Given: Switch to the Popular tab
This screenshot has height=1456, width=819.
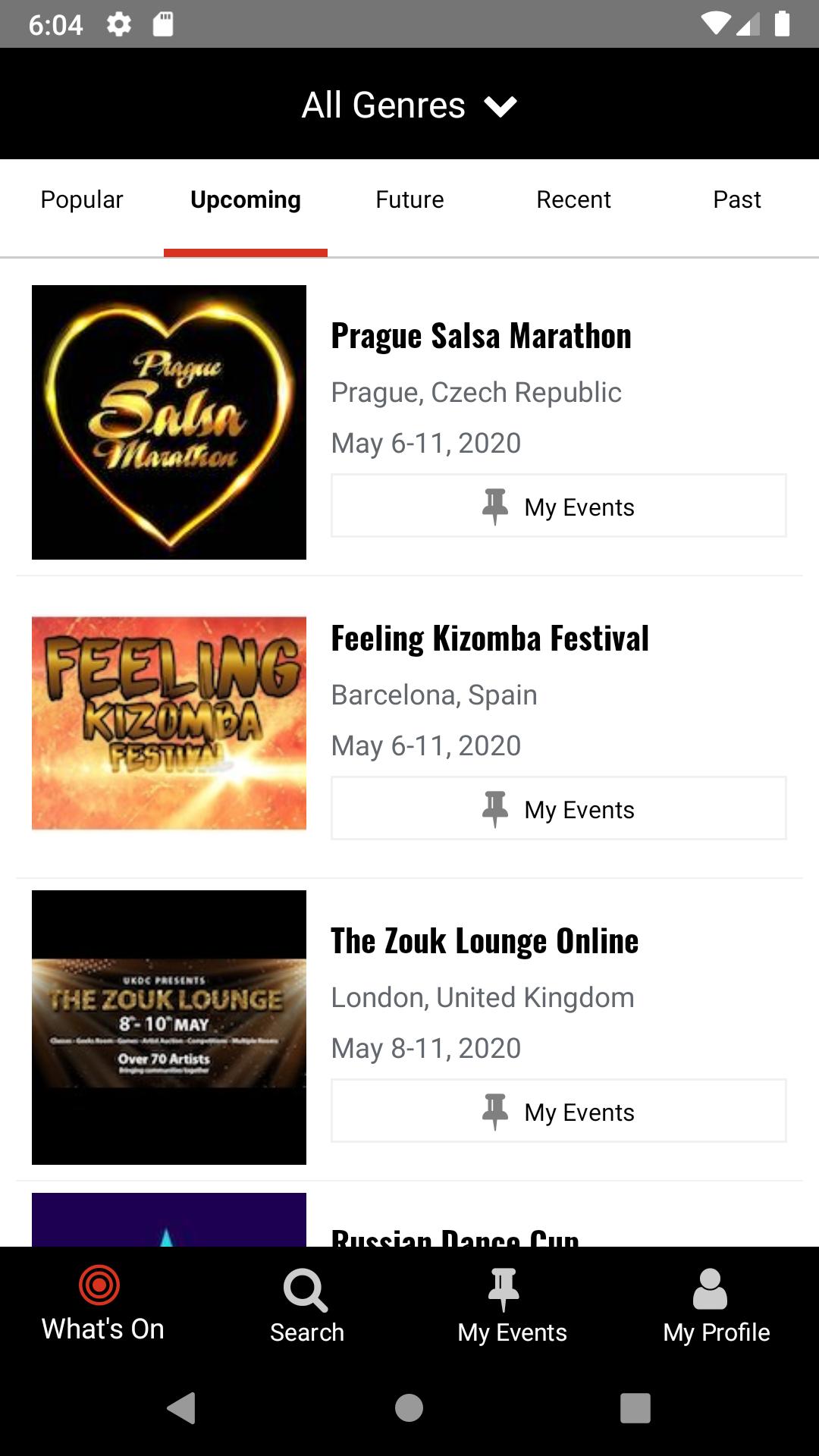Looking at the screenshot, I should 82,199.
